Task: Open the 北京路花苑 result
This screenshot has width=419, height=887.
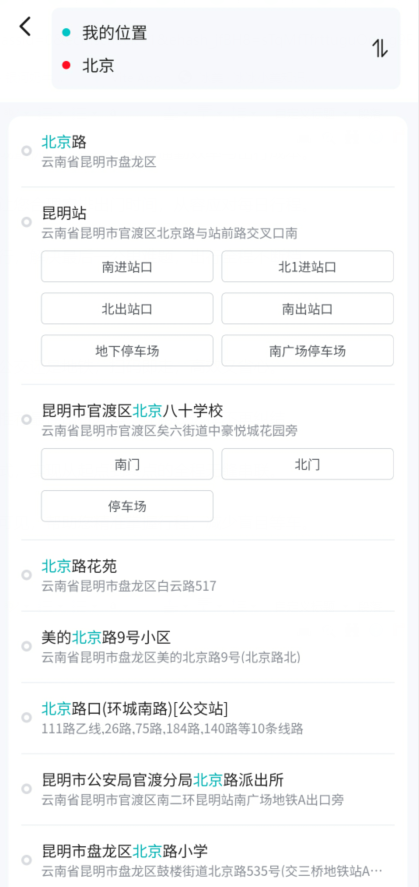Action: tap(208, 575)
